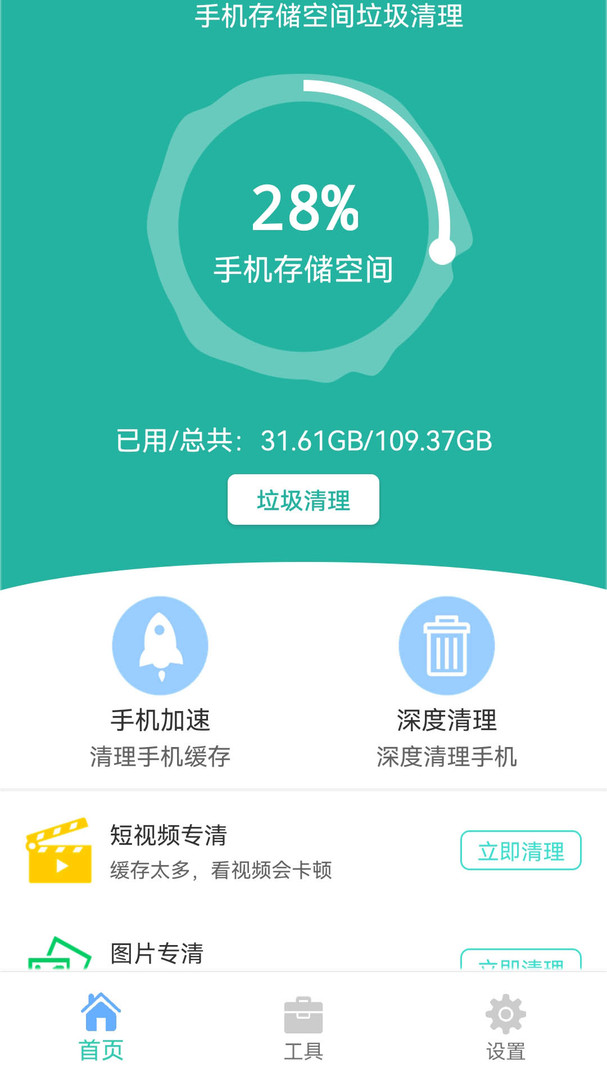This screenshot has width=607, height=1080.
Task: Switch to the 工具 tab
Action: 303,1027
